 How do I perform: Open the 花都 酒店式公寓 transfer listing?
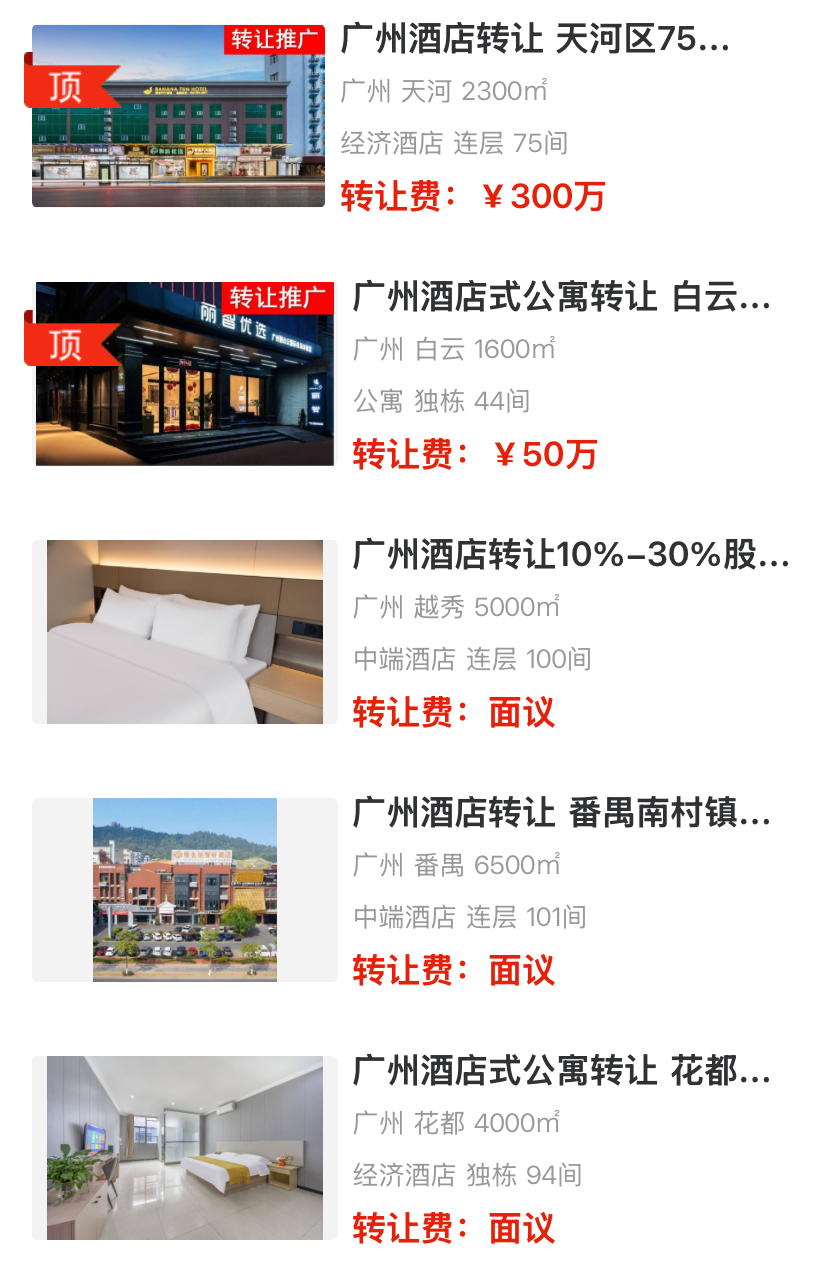point(561,1071)
